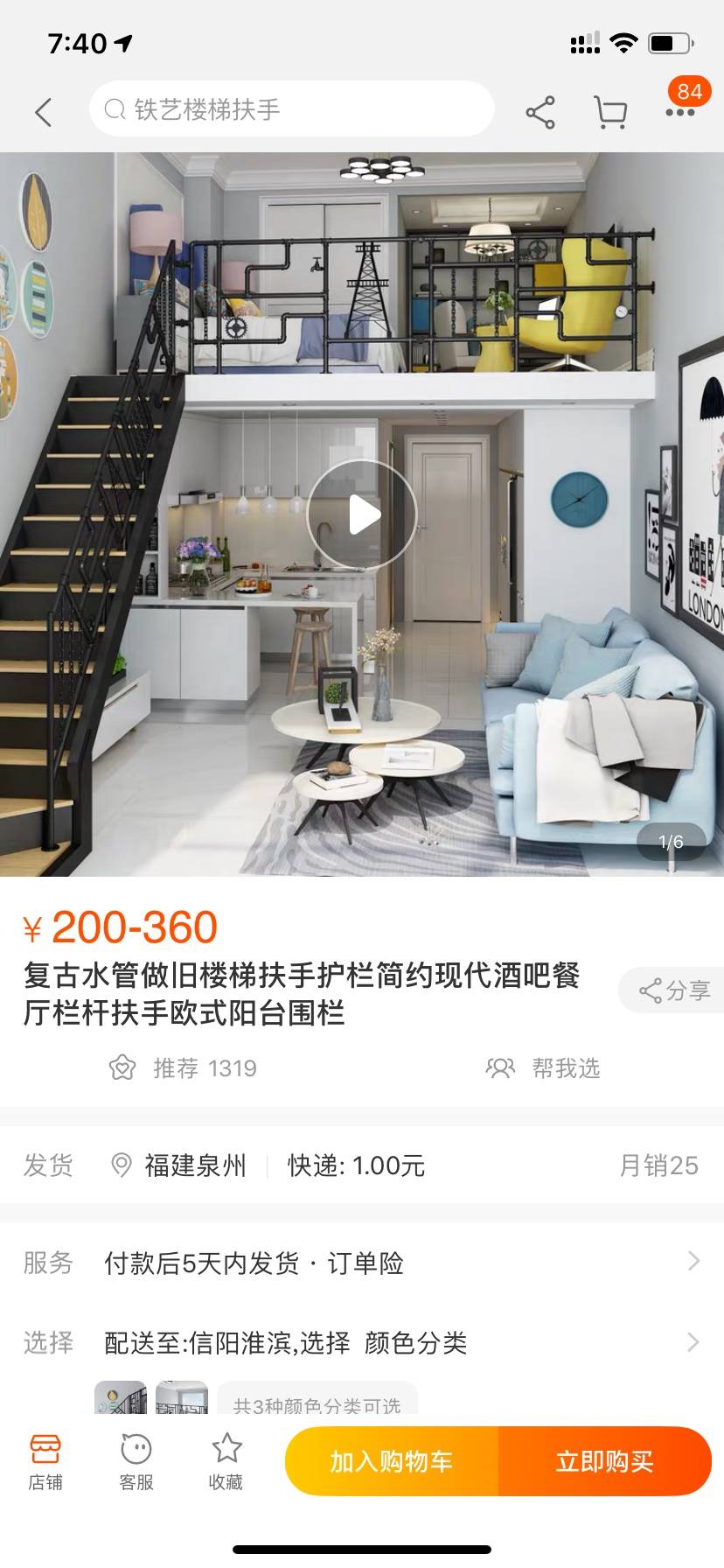This screenshot has height=1568, width=724.
Task: Tap the 分享 button beside the title
Action: [x=673, y=990]
